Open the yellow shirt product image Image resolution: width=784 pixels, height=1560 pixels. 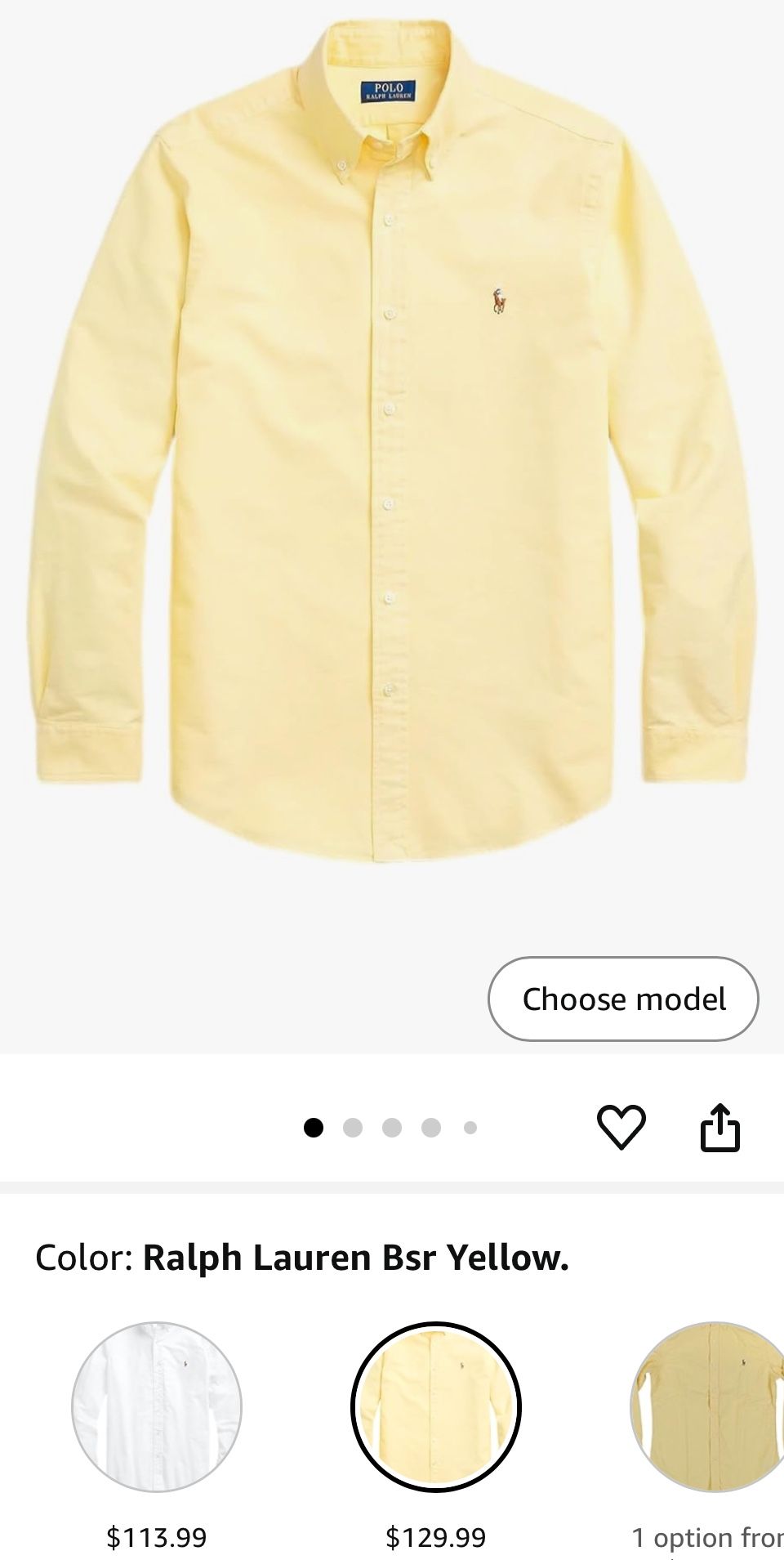(x=392, y=458)
